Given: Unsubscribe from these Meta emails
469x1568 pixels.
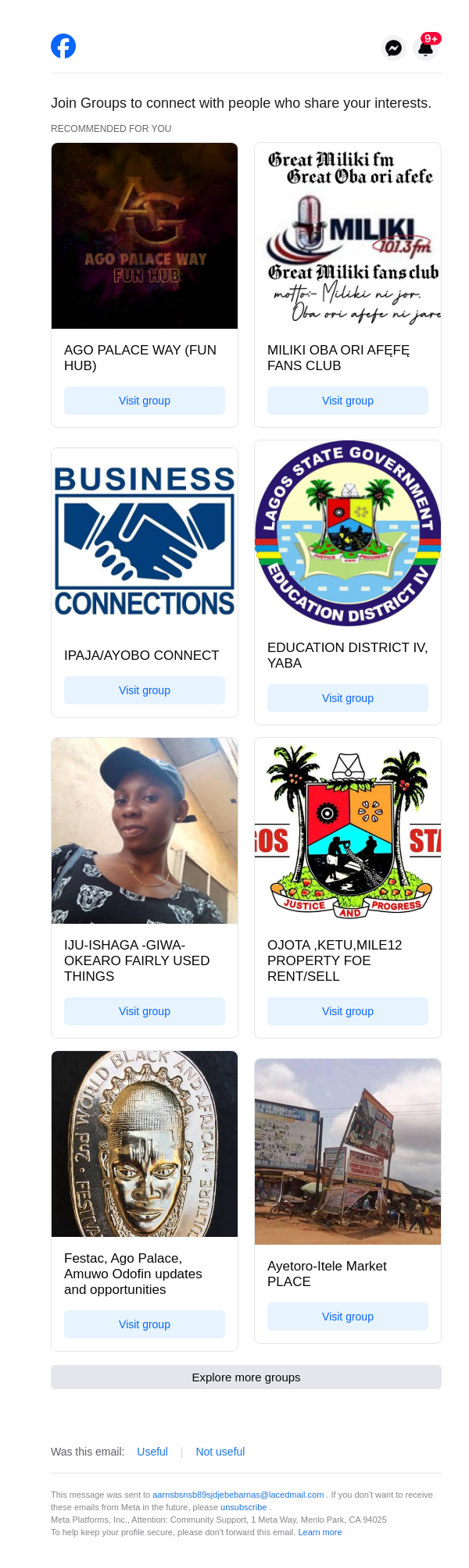Looking at the screenshot, I should click(243, 1507).
